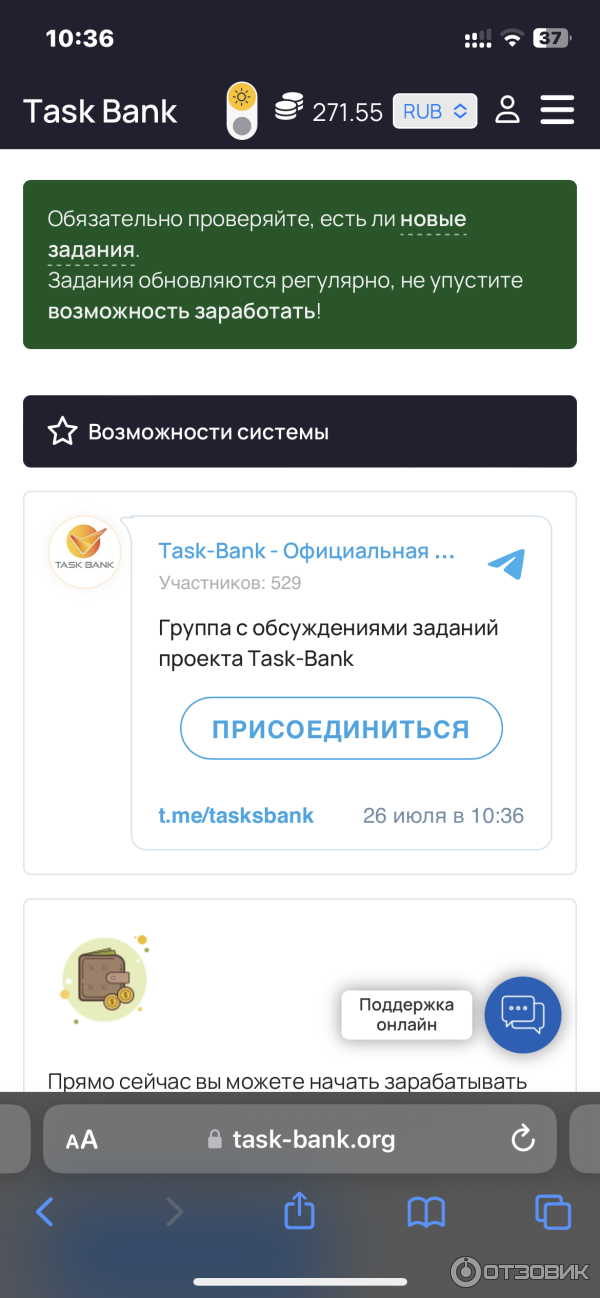Open the RUB currency dropdown

coord(434,111)
